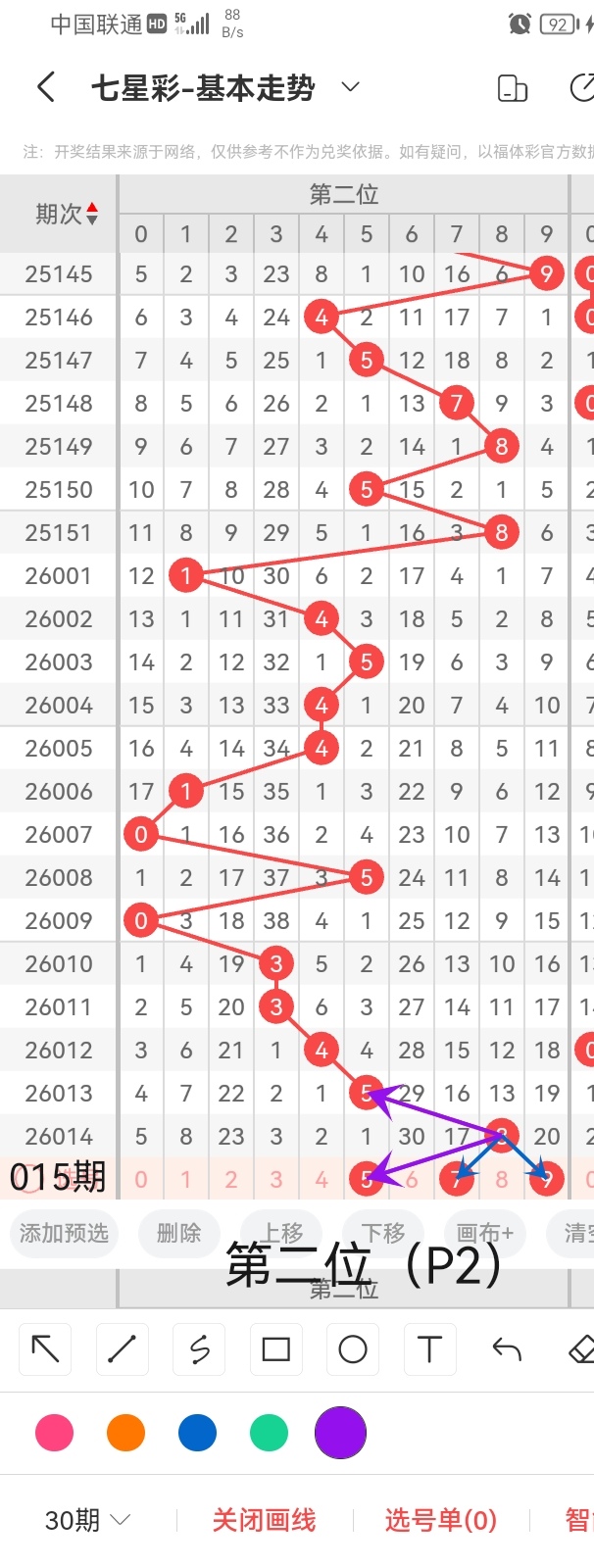Enlarge the canvas with 画布+
Image resolution: width=594 pixels, height=1568 pixels.
(x=484, y=1233)
